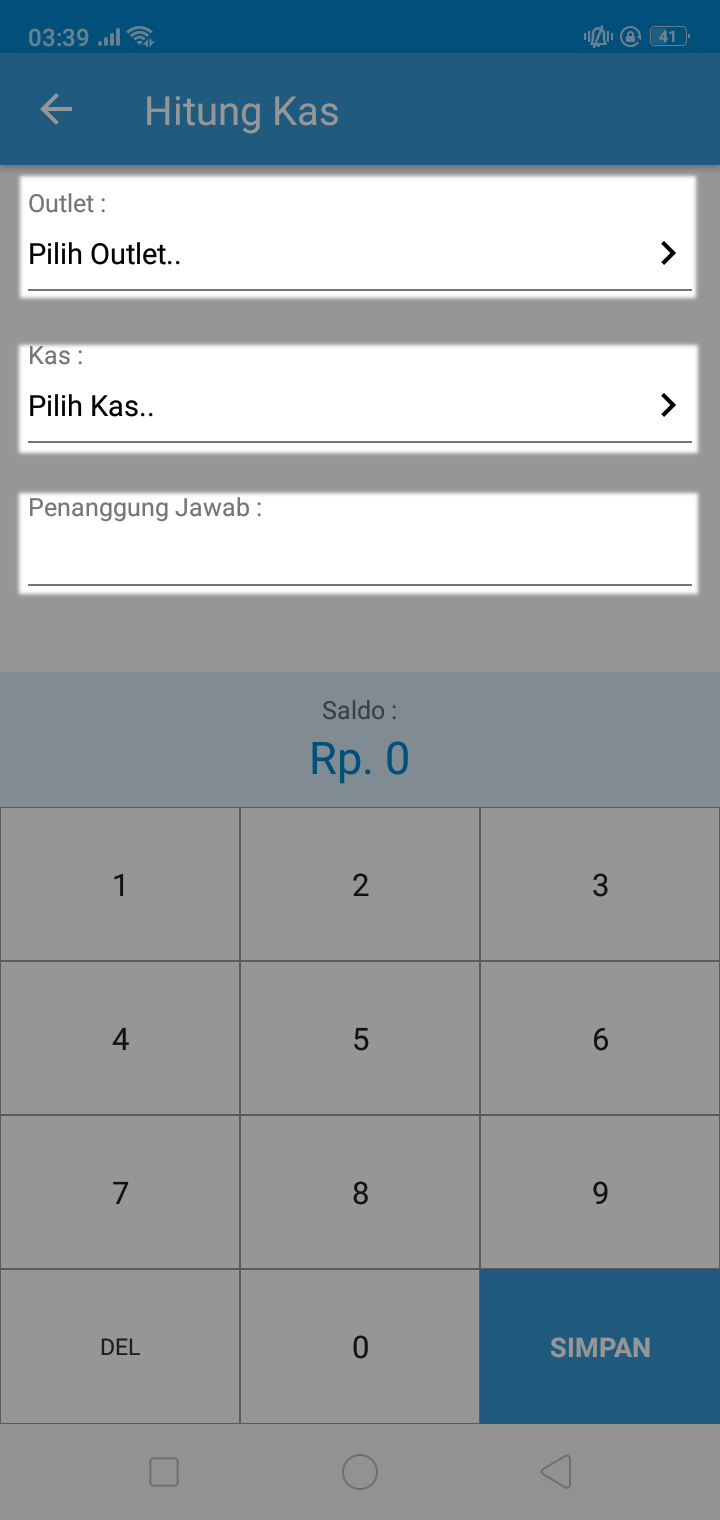Tap keypad number 3
Screen dimensions: 720x1520
600,885
